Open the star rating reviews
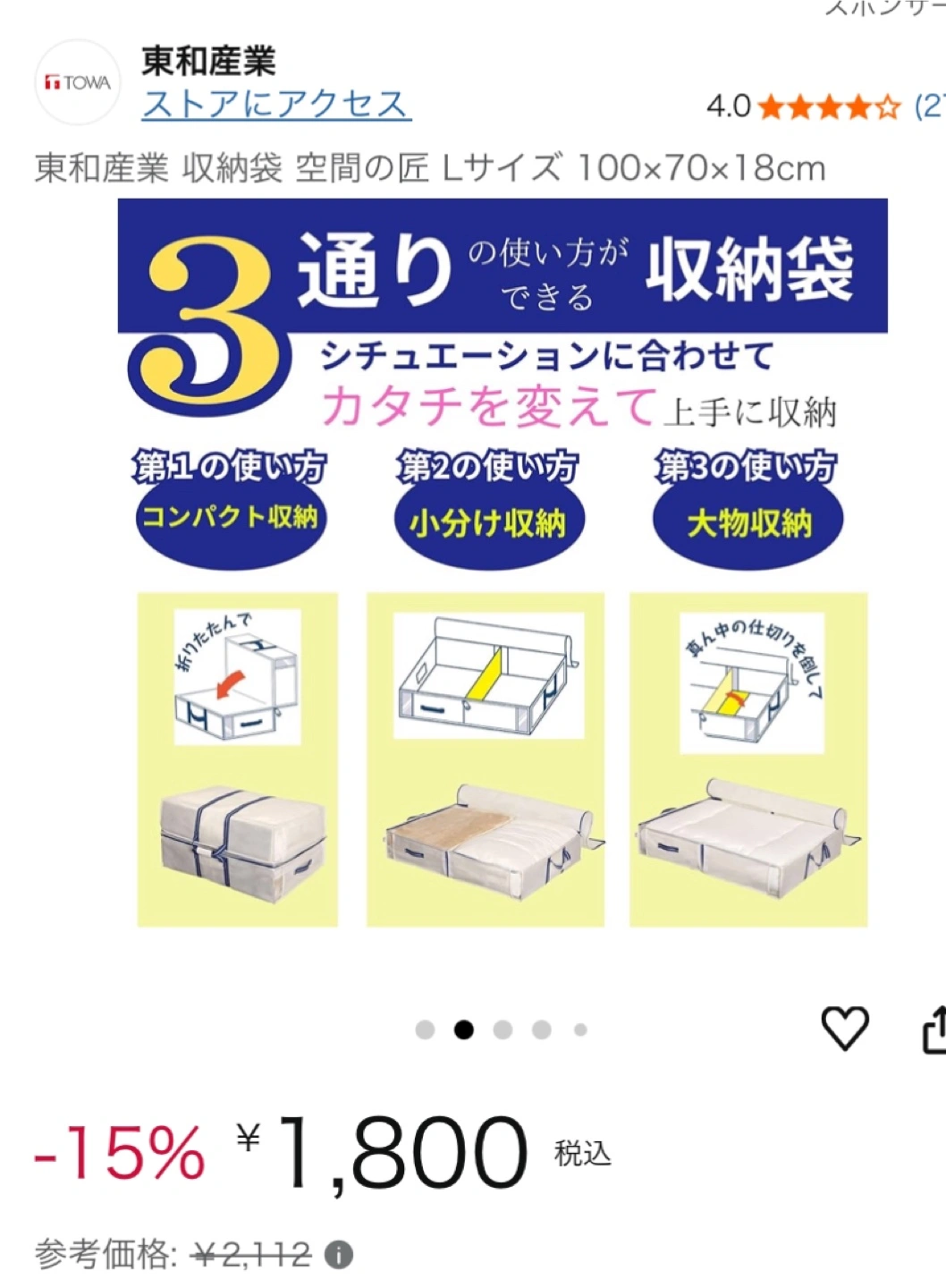The width and height of the screenshot is (946, 1288). pyautogui.click(x=828, y=108)
